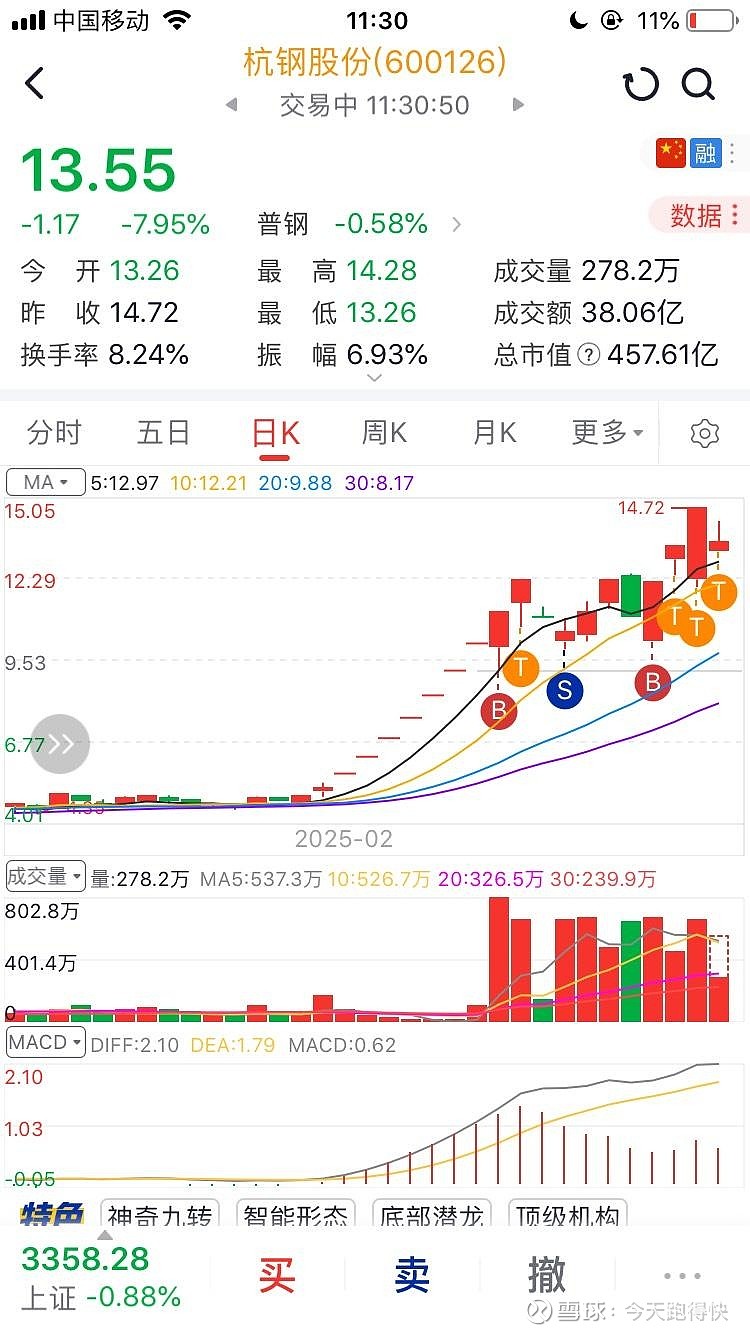The image size is (750, 1334).
Task: Switch to the 分时 intraday tab
Action: 54,433
